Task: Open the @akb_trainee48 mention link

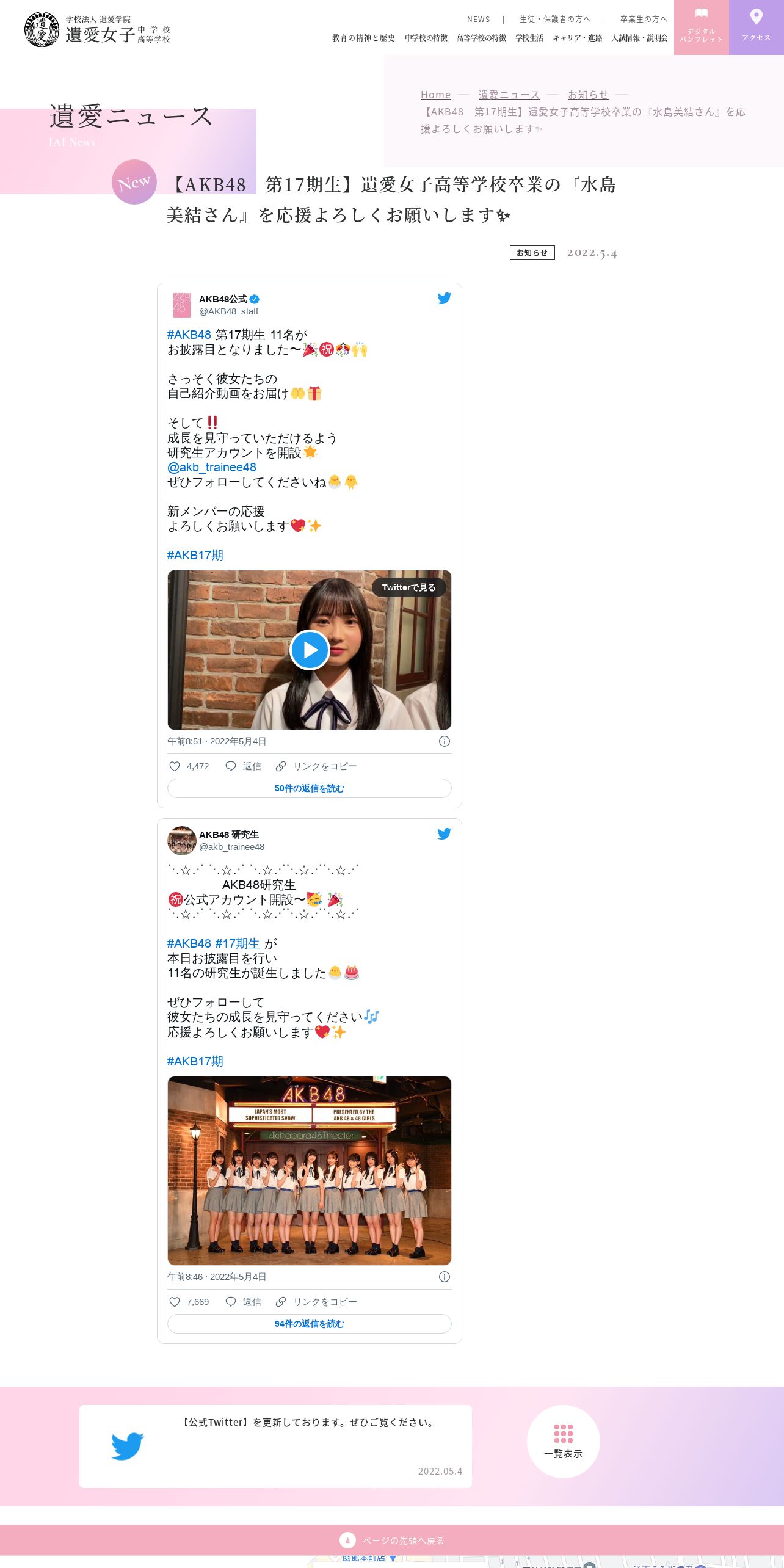Action: (211, 467)
